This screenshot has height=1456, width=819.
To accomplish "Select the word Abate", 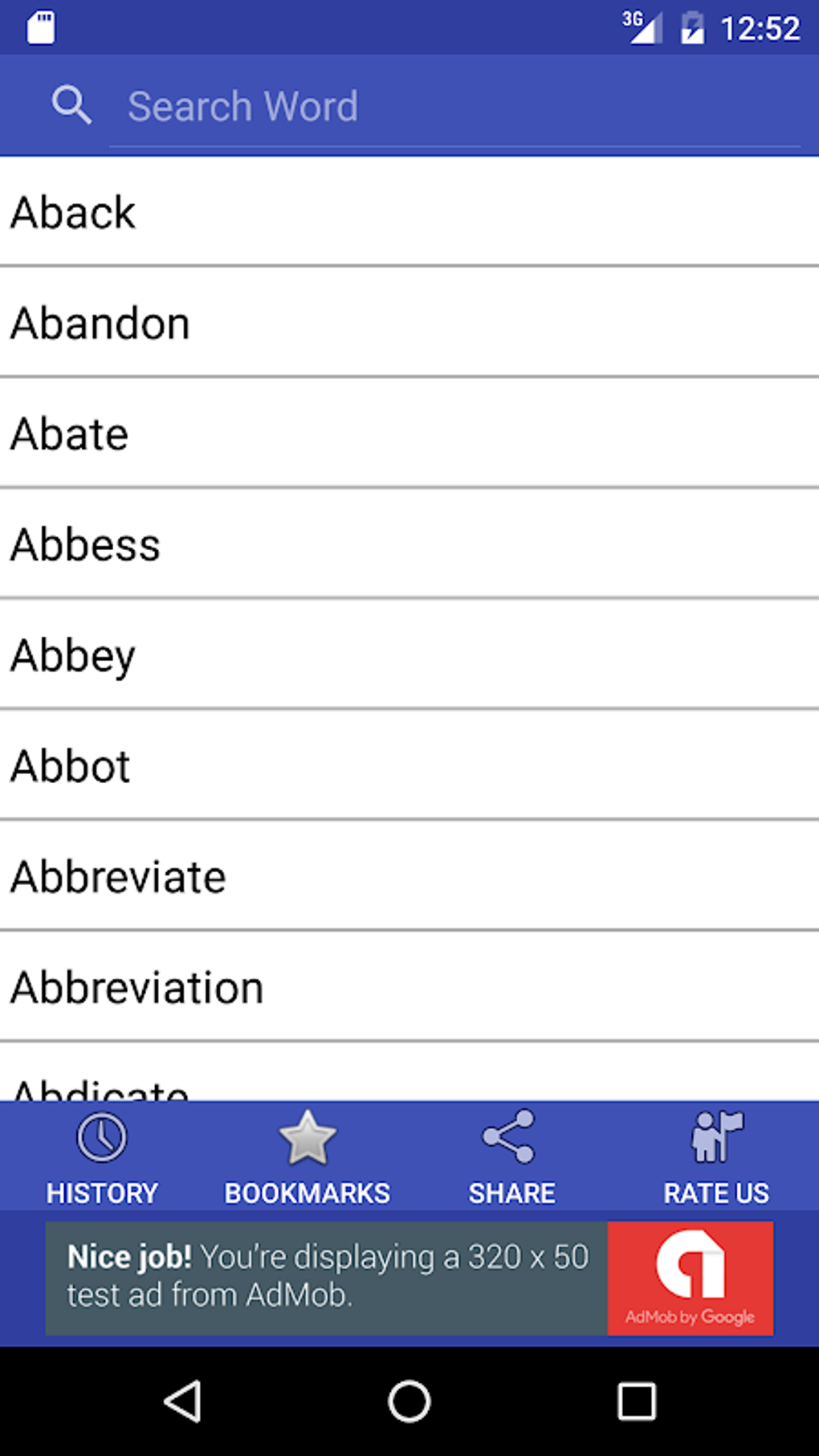I will click(x=409, y=434).
